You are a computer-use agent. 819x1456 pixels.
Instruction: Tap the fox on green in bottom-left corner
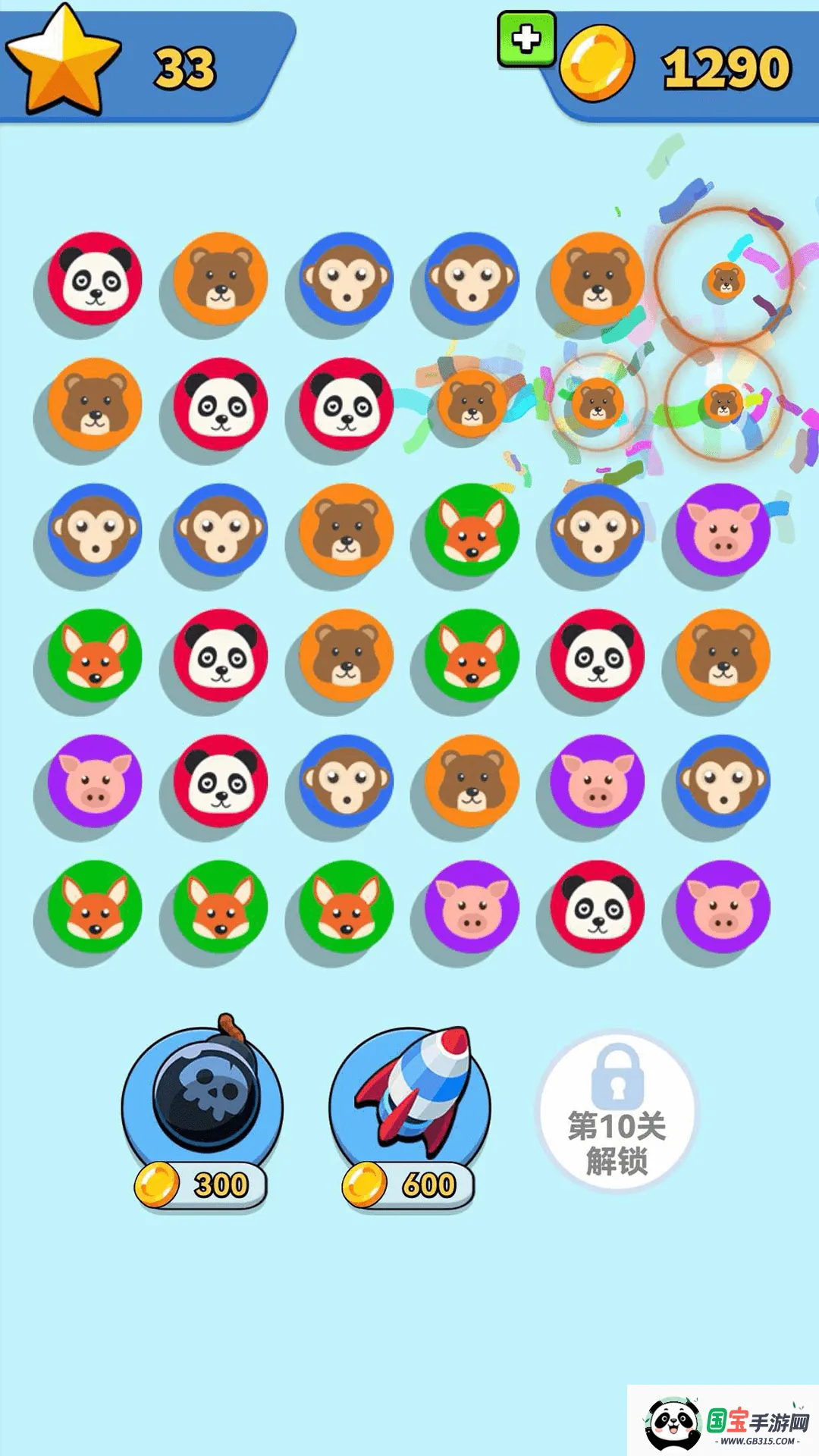[x=93, y=908]
